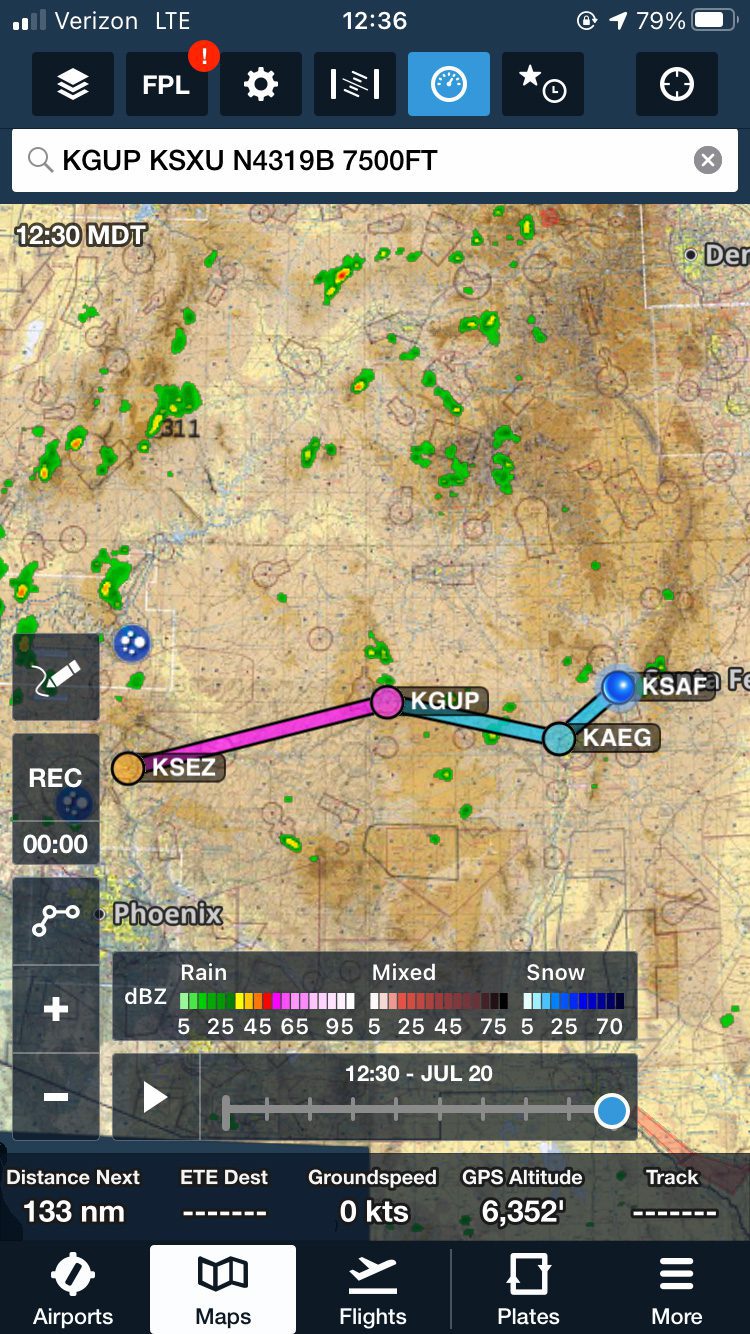Clear the route search text

(708, 160)
